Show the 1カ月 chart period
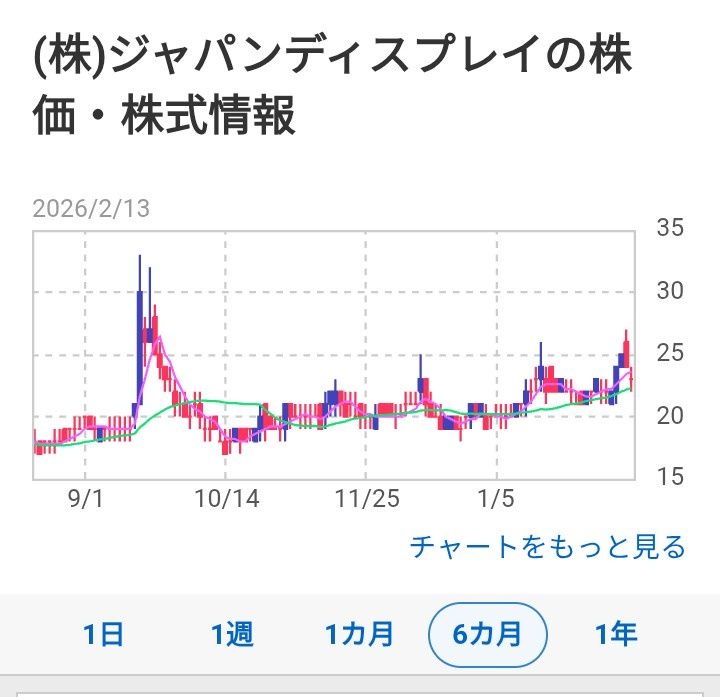This screenshot has width=720, height=697. pos(359,634)
